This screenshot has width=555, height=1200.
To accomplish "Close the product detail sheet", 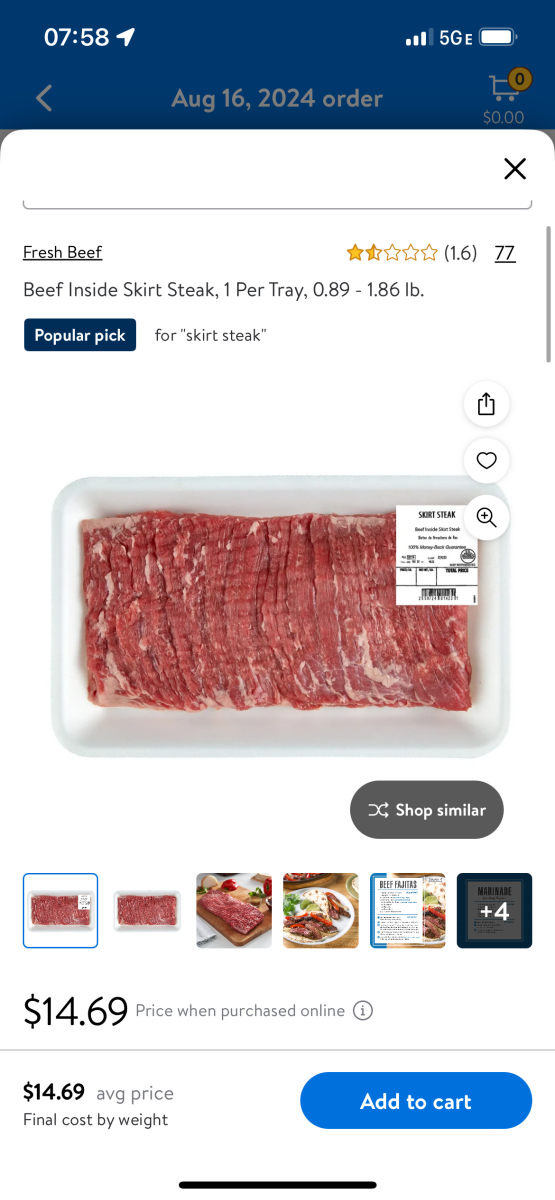I will [515, 168].
